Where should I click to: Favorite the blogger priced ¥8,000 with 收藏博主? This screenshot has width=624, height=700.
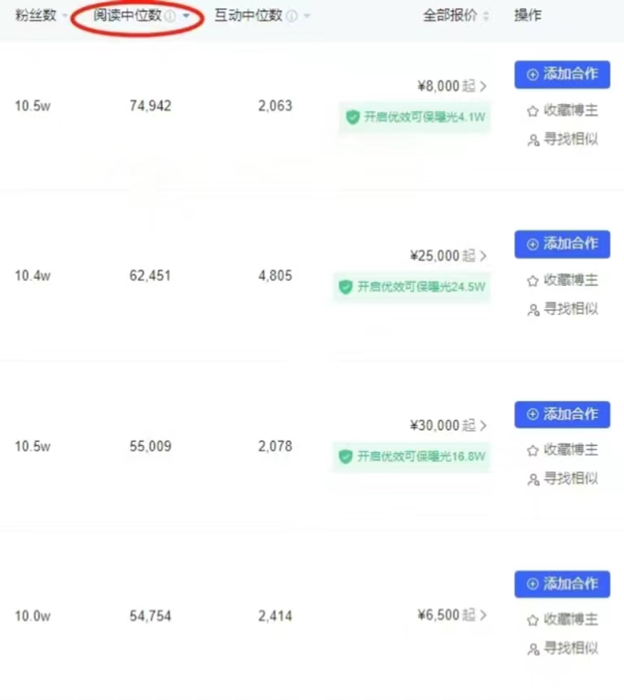(562, 110)
